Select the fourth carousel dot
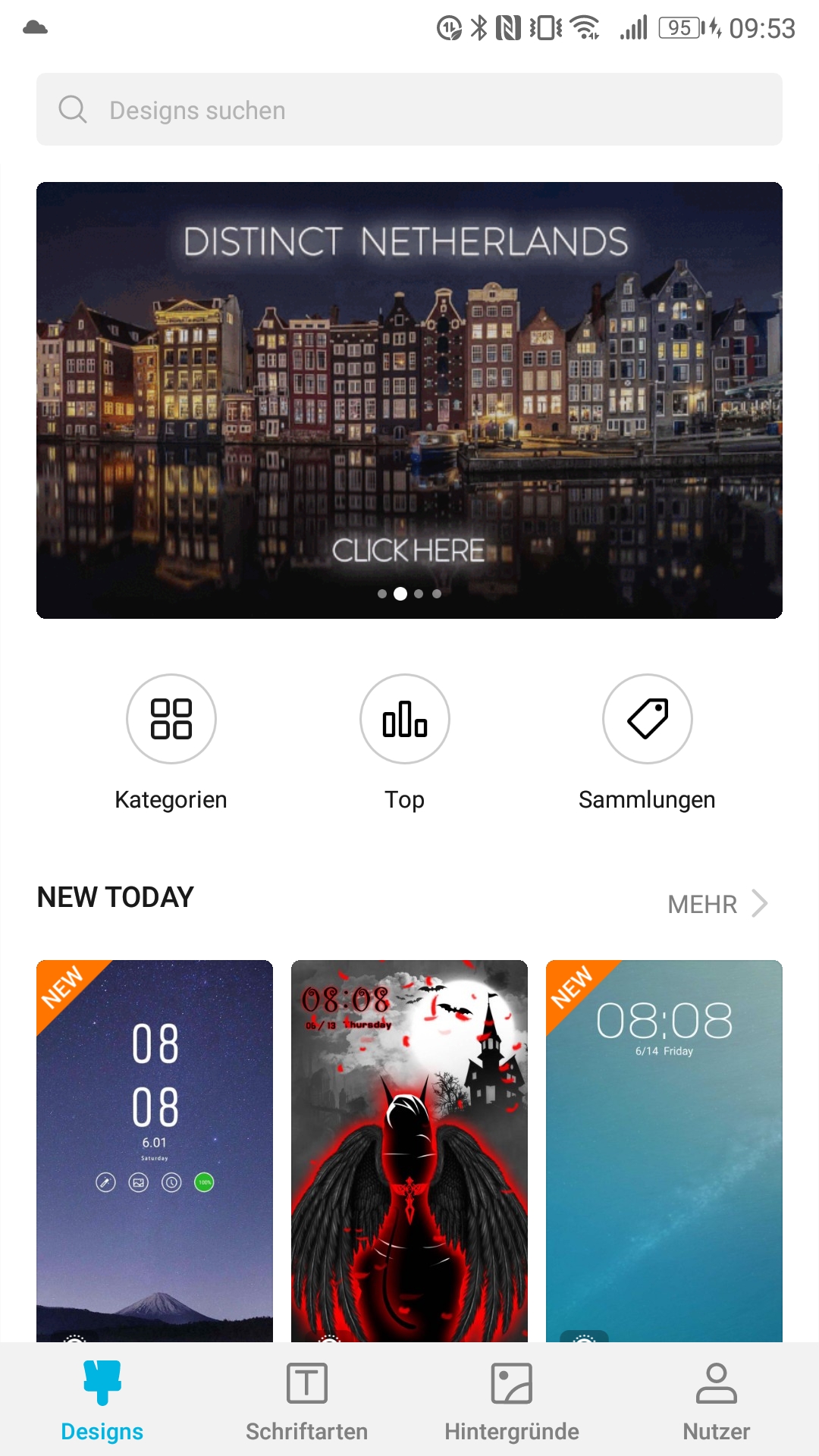Screen dimensions: 819x1456 click(x=436, y=594)
